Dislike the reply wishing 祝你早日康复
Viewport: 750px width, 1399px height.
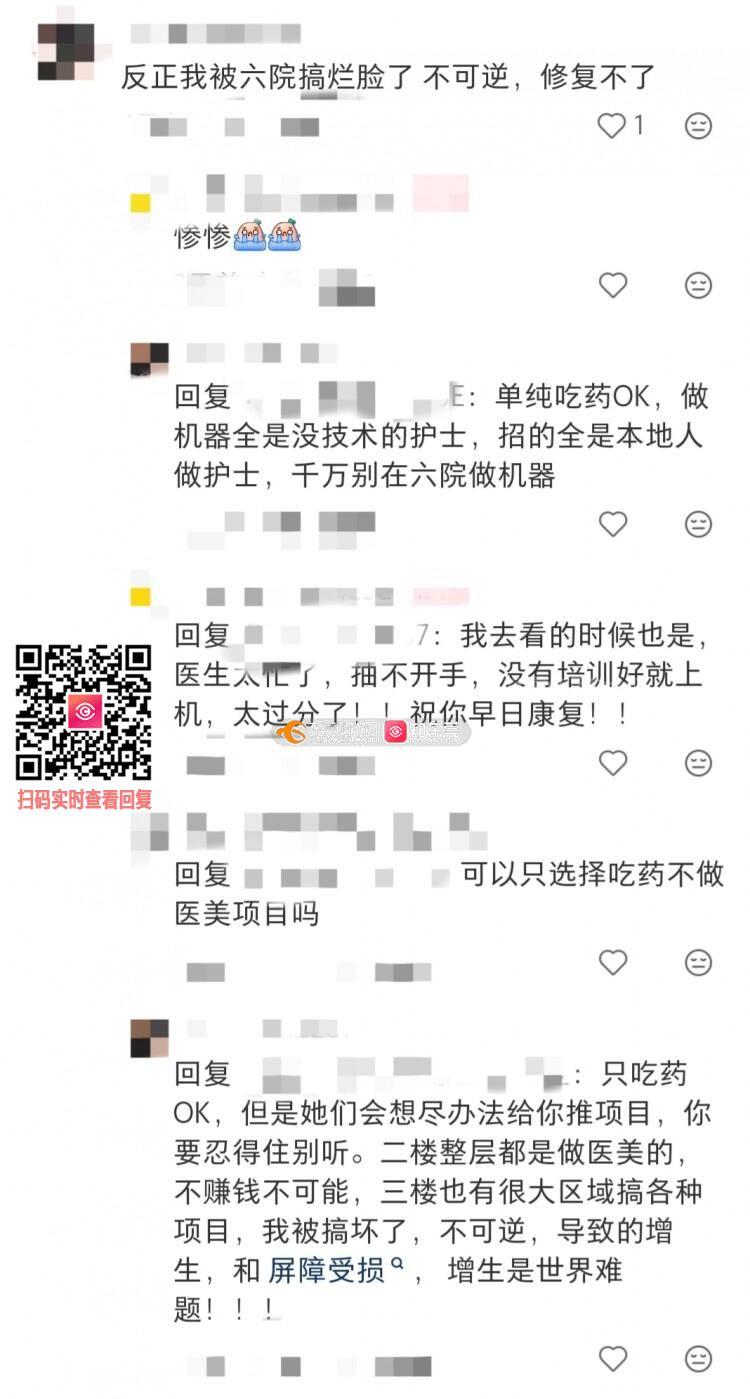pyautogui.click(x=698, y=763)
